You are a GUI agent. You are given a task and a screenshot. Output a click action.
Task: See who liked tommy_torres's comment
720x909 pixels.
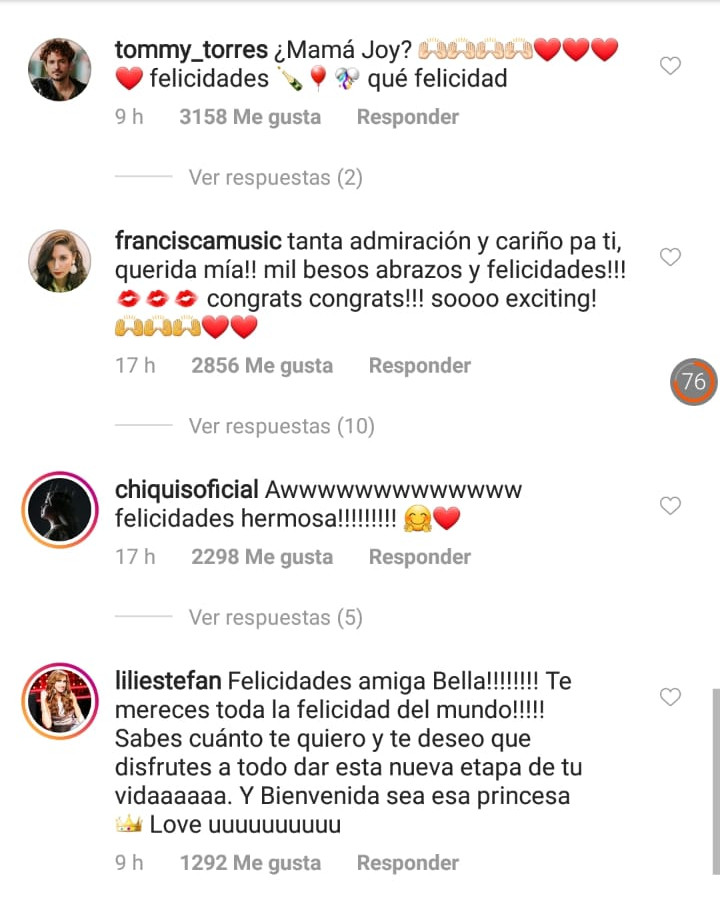click(250, 117)
